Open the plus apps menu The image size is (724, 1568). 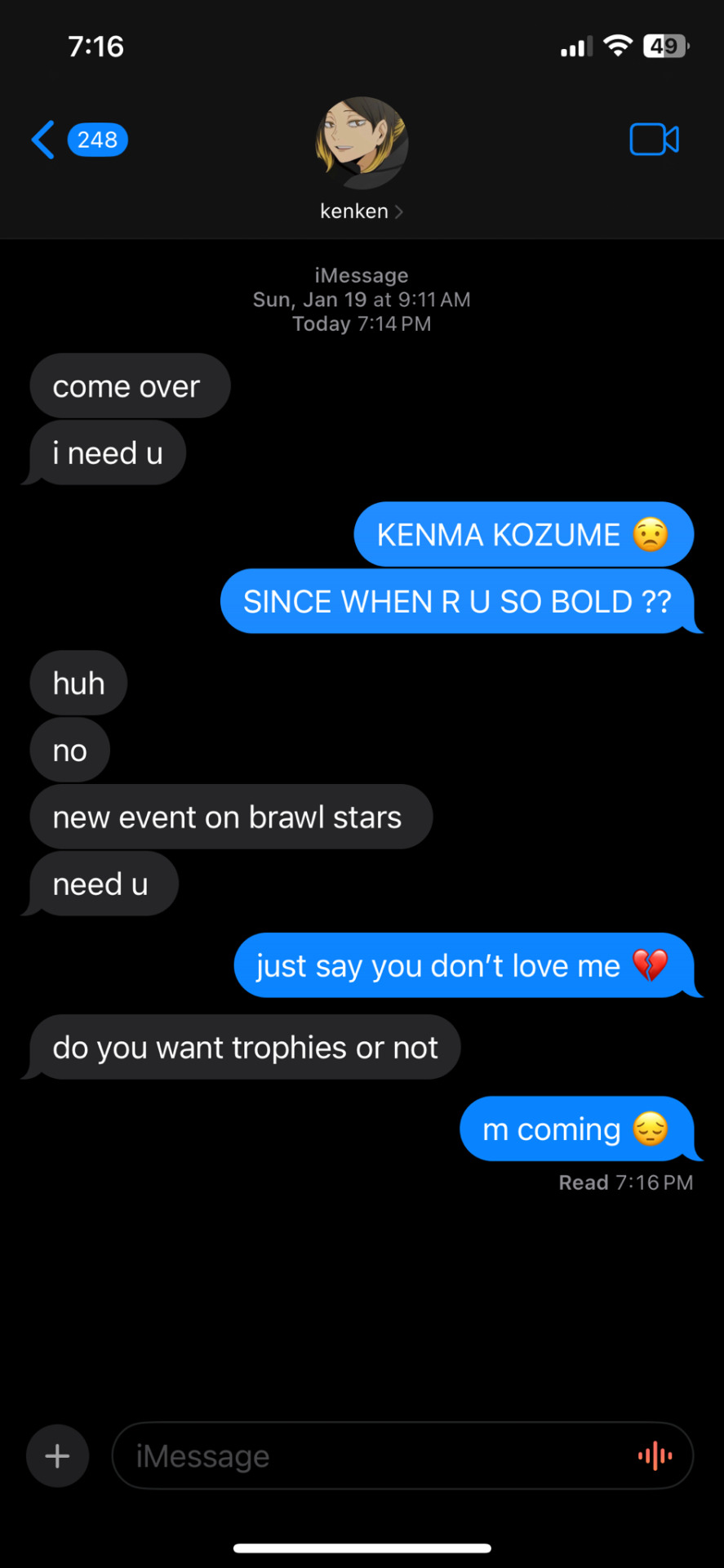57,1456
